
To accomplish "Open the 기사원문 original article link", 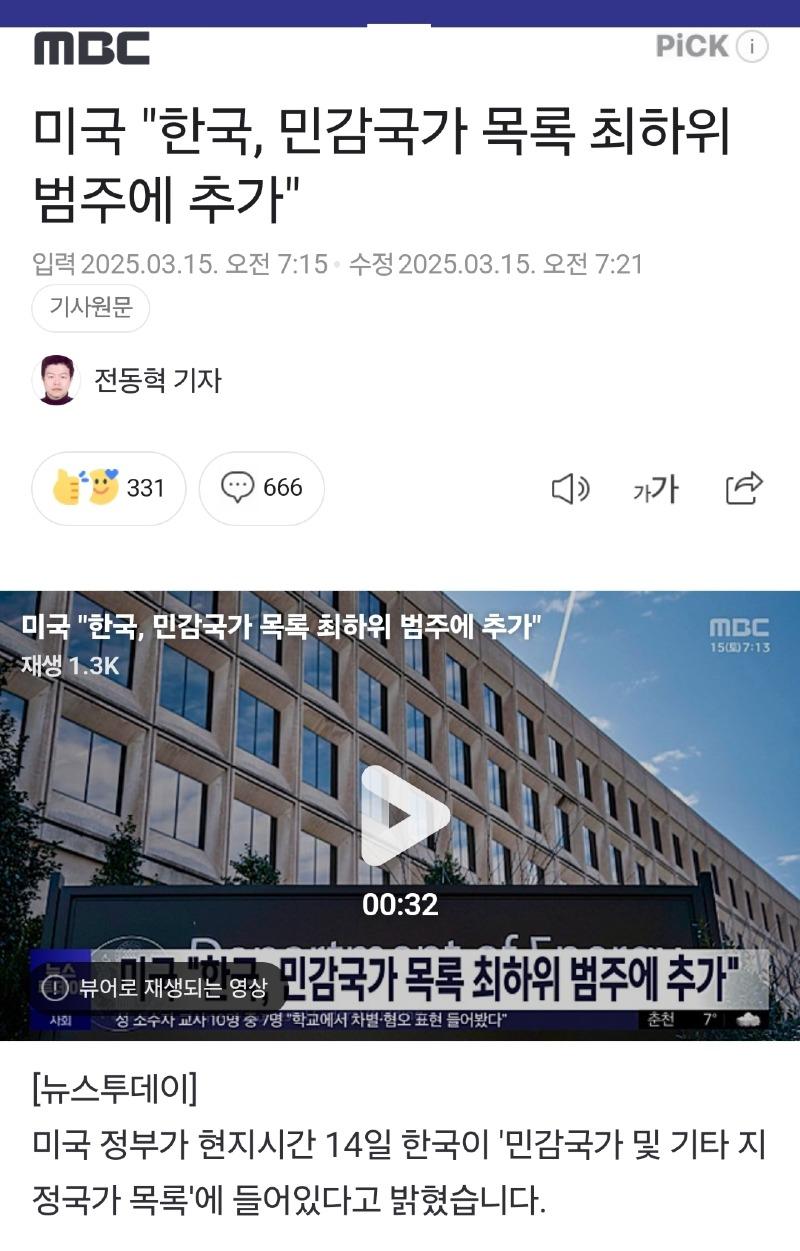I will (91, 308).
